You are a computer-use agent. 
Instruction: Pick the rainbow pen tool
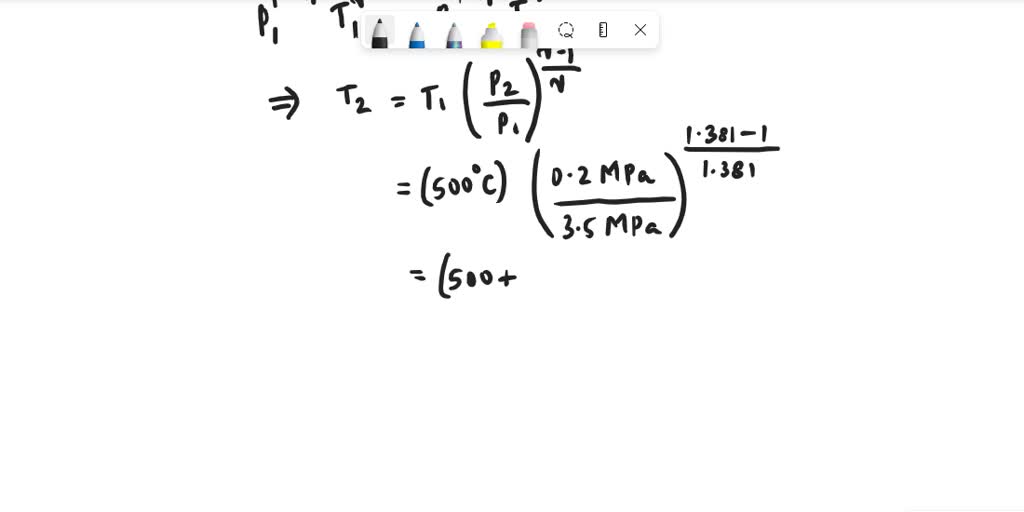pos(454,33)
